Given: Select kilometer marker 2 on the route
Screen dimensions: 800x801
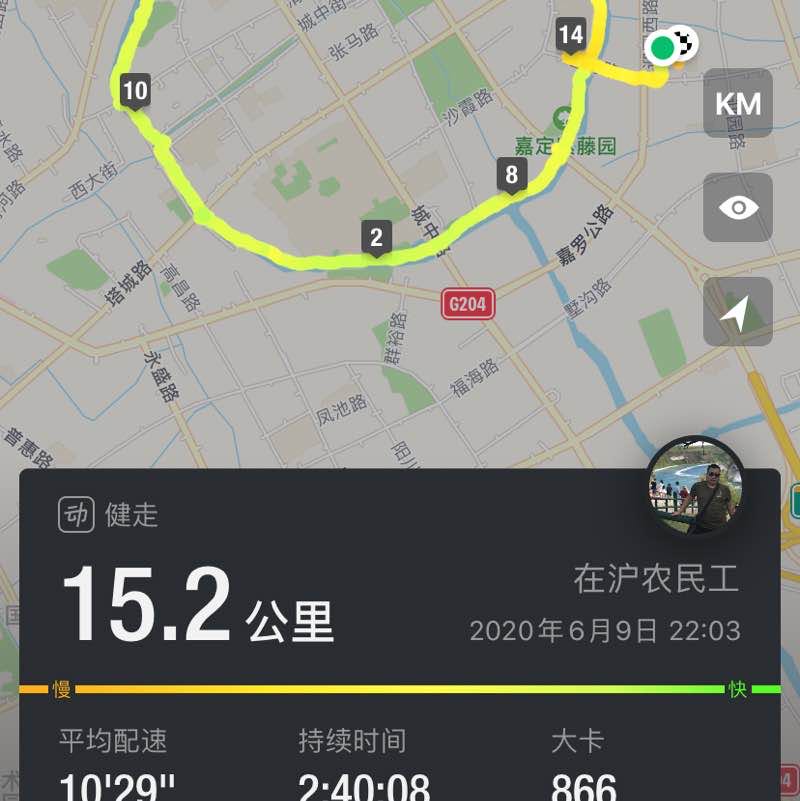Looking at the screenshot, I should [x=375, y=237].
